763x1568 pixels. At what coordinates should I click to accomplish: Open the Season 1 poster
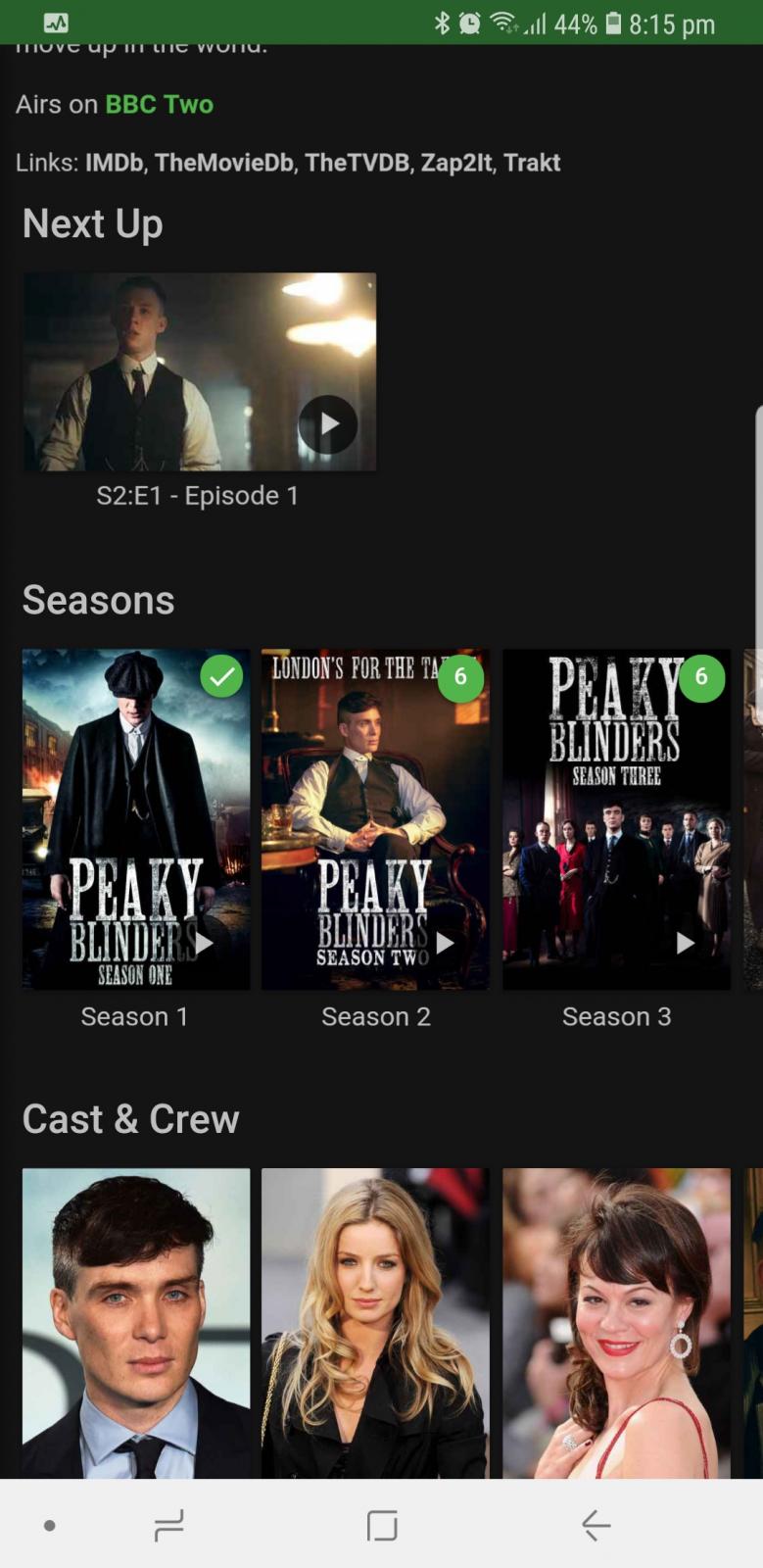pos(135,784)
